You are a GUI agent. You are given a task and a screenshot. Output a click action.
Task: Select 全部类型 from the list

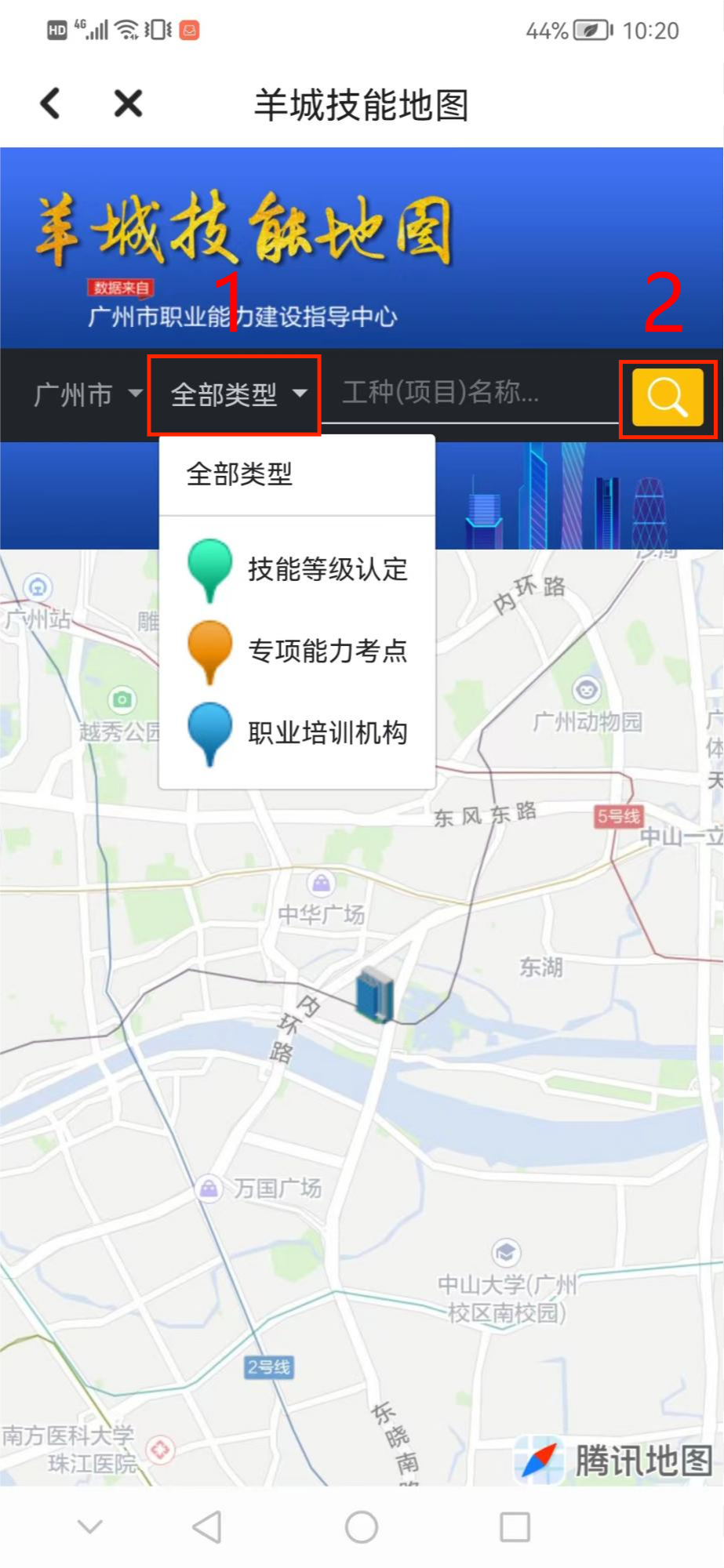(239, 474)
